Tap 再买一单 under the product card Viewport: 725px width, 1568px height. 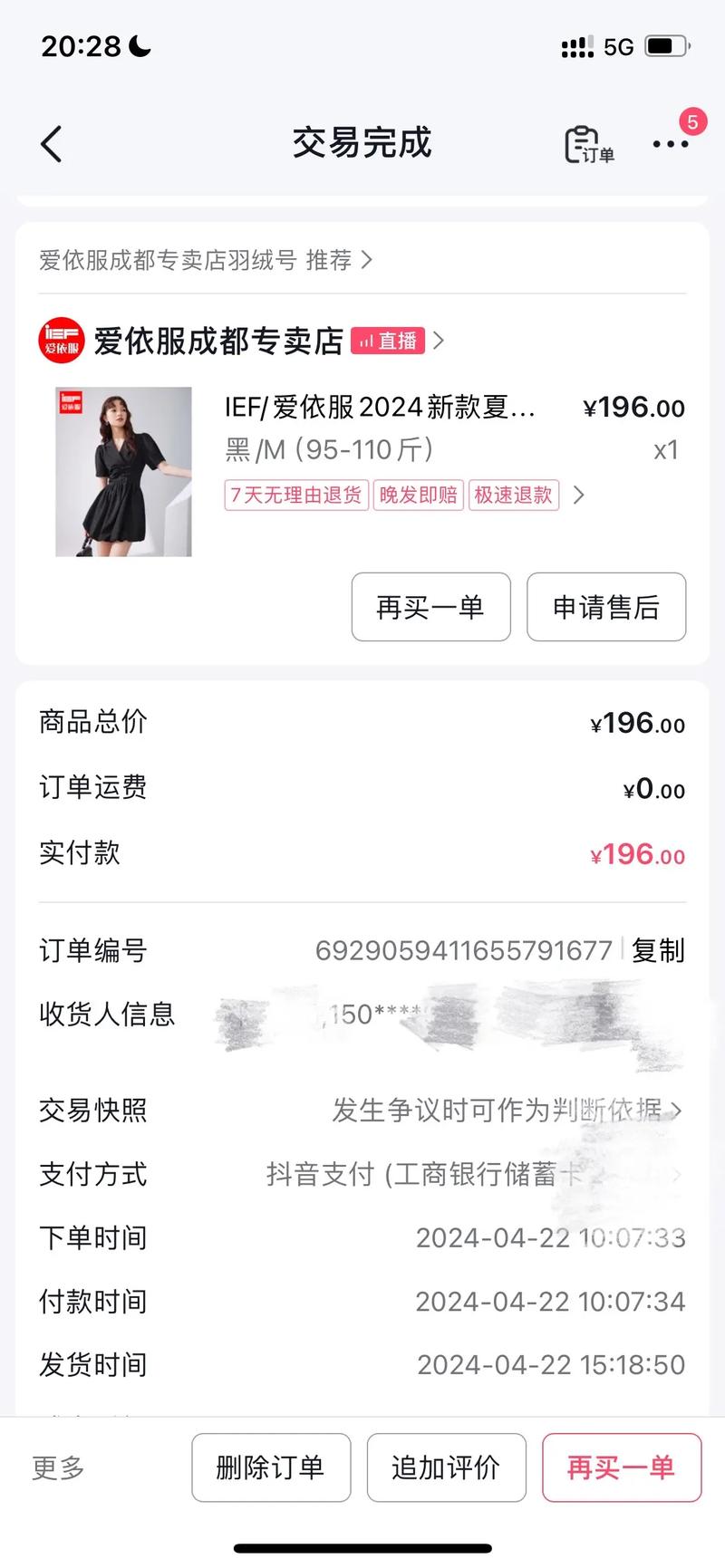(x=430, y=607)
